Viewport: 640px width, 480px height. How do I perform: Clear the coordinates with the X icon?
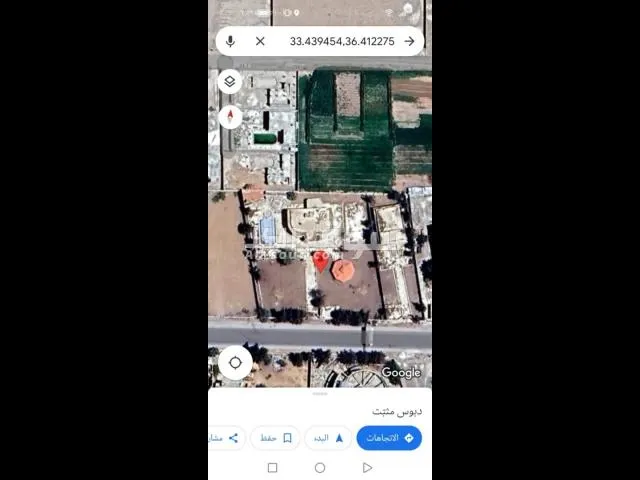point(260,41)
